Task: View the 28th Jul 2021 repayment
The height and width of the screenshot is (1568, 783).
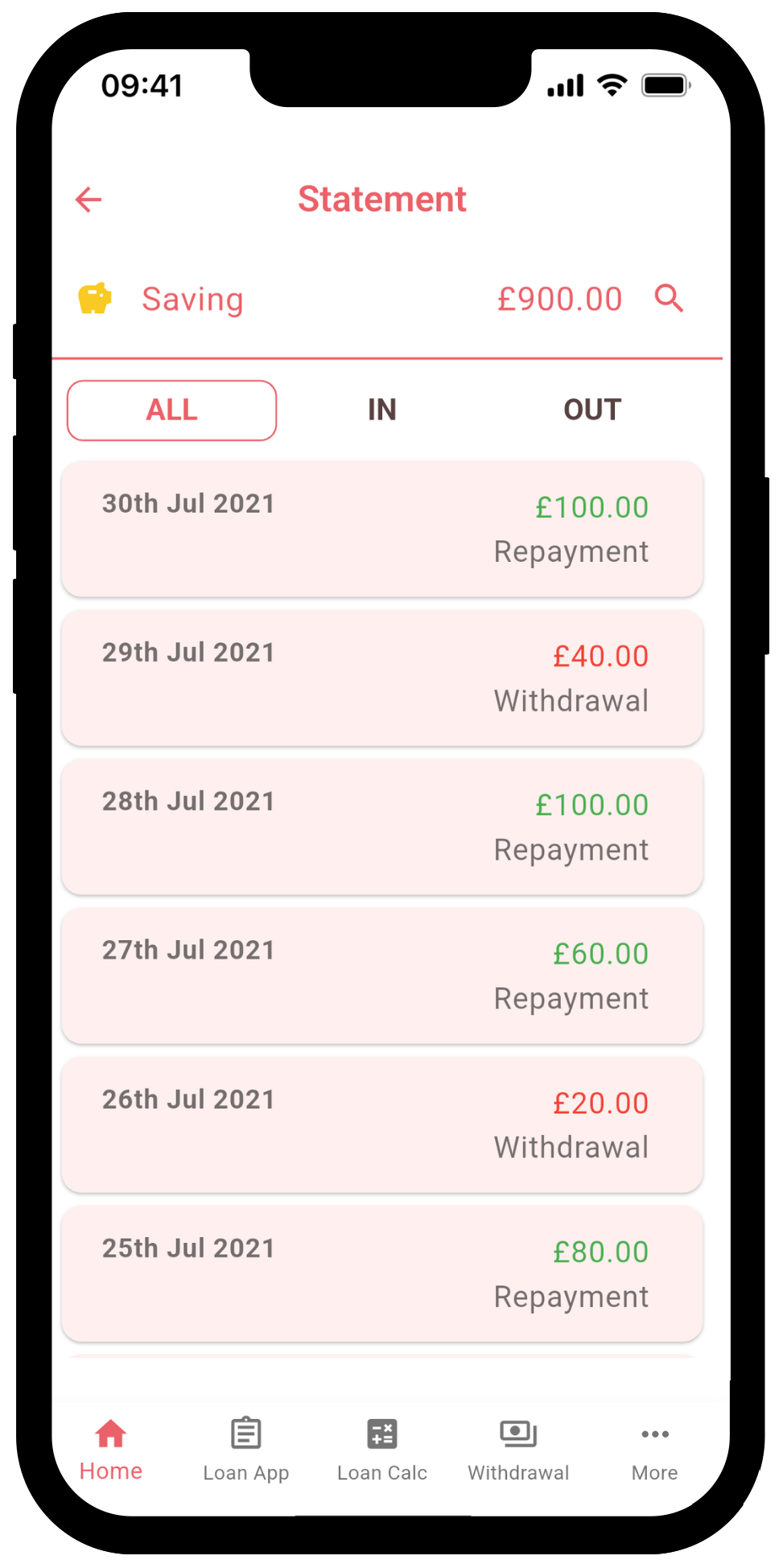Action: [382, 827]
